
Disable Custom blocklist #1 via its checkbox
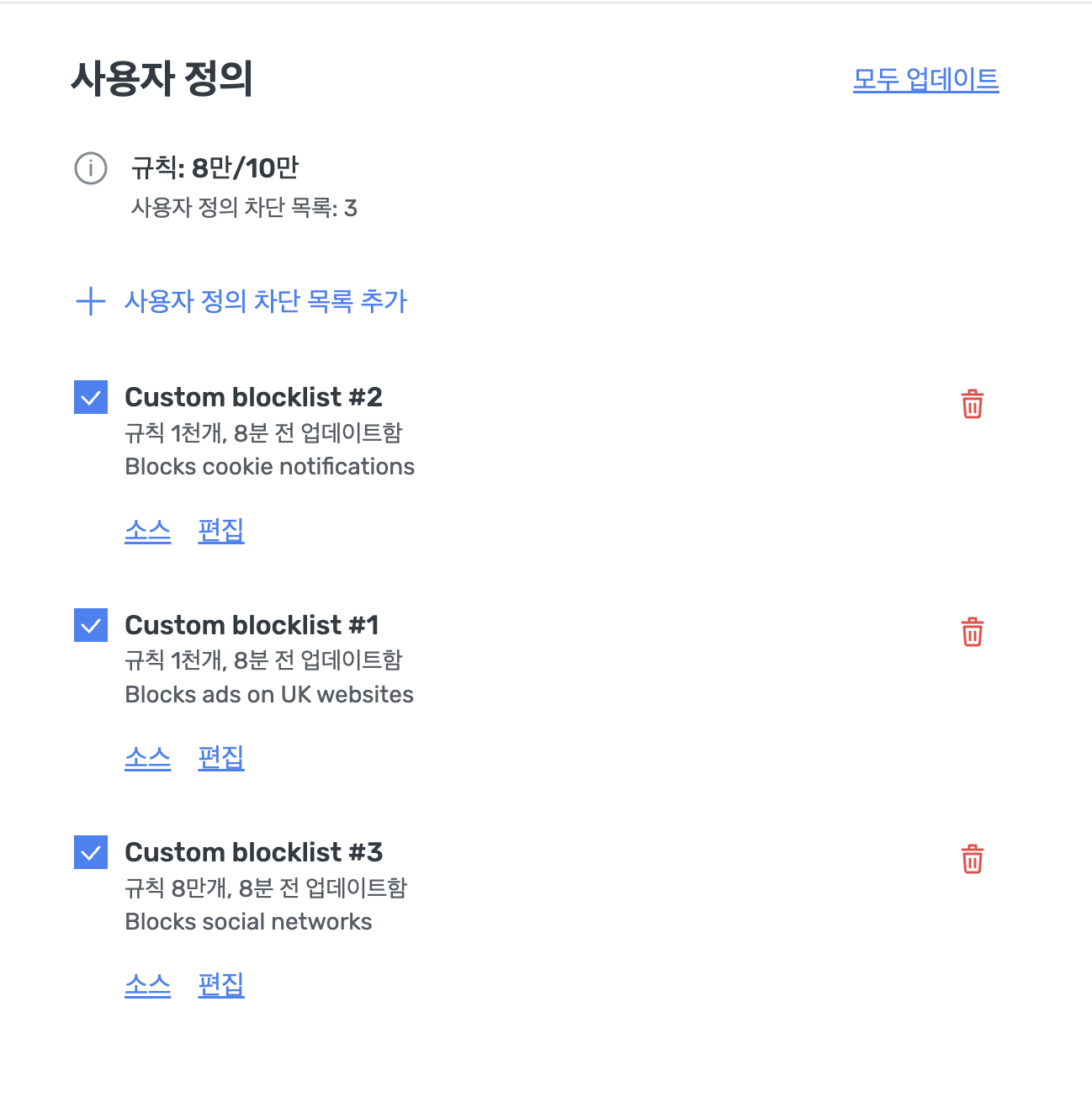(90, 625)
